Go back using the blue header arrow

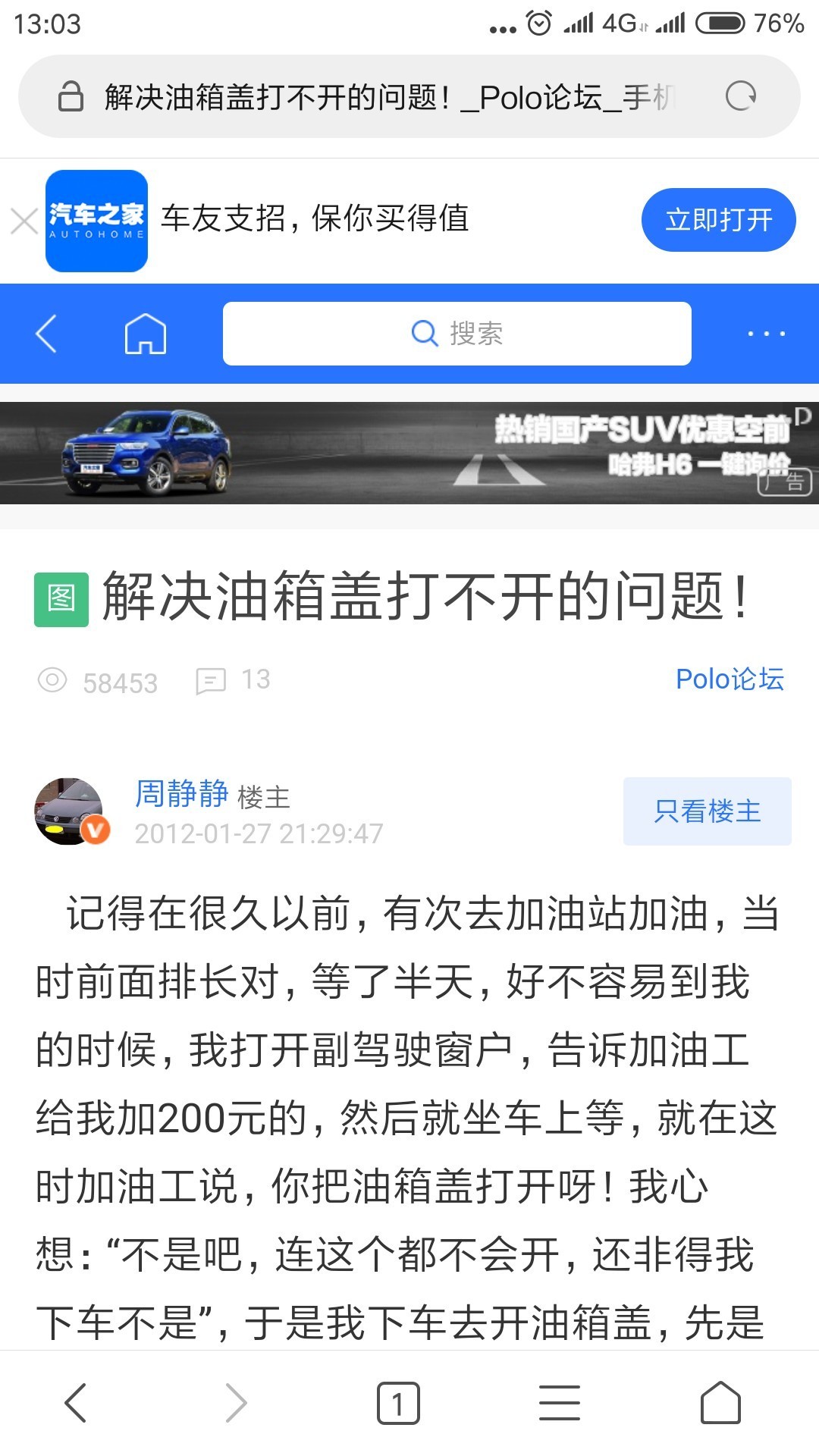[x=47, y=334]
